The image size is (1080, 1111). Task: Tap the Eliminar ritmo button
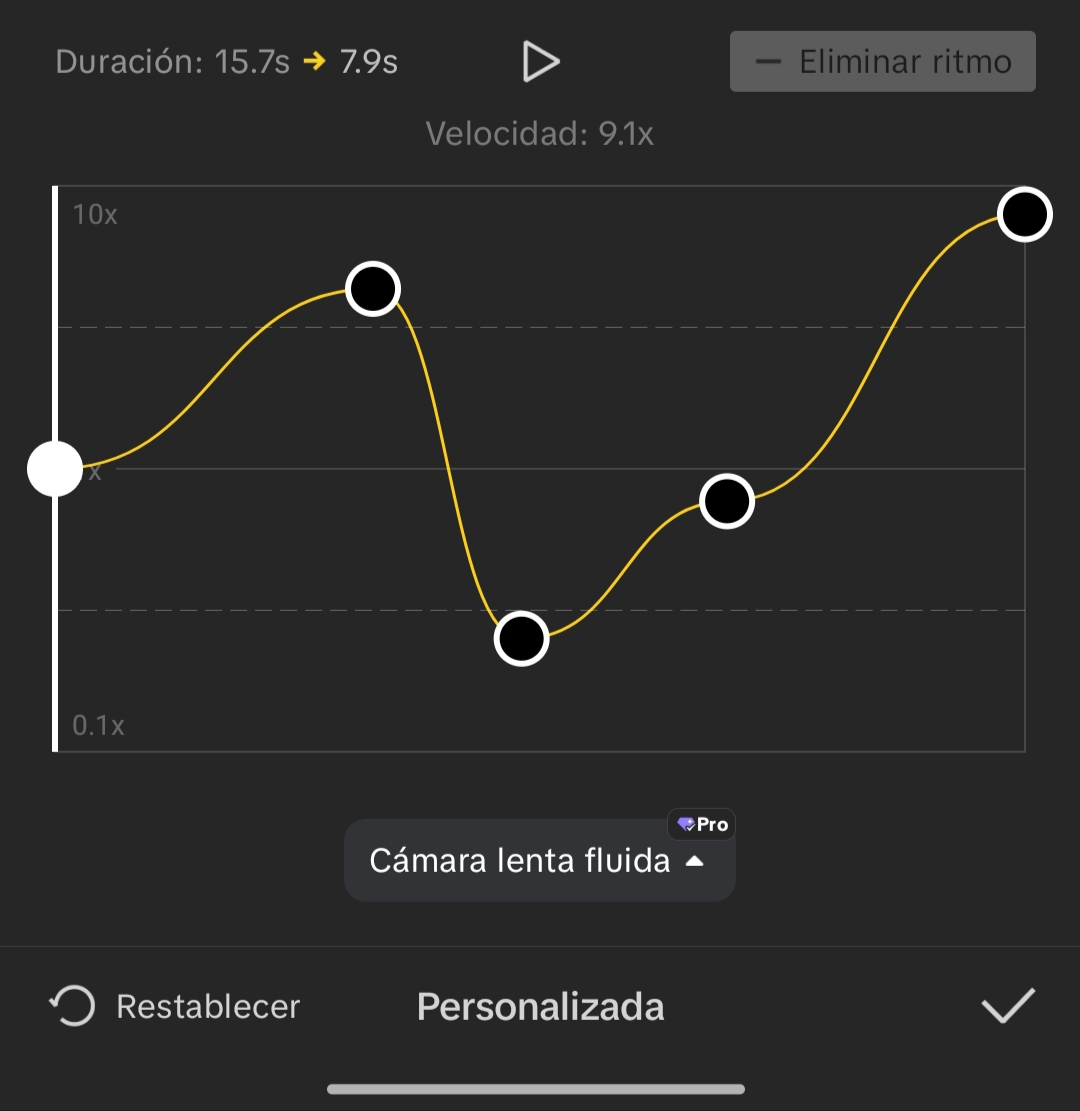pyautogui.click(x=882, y=62)
